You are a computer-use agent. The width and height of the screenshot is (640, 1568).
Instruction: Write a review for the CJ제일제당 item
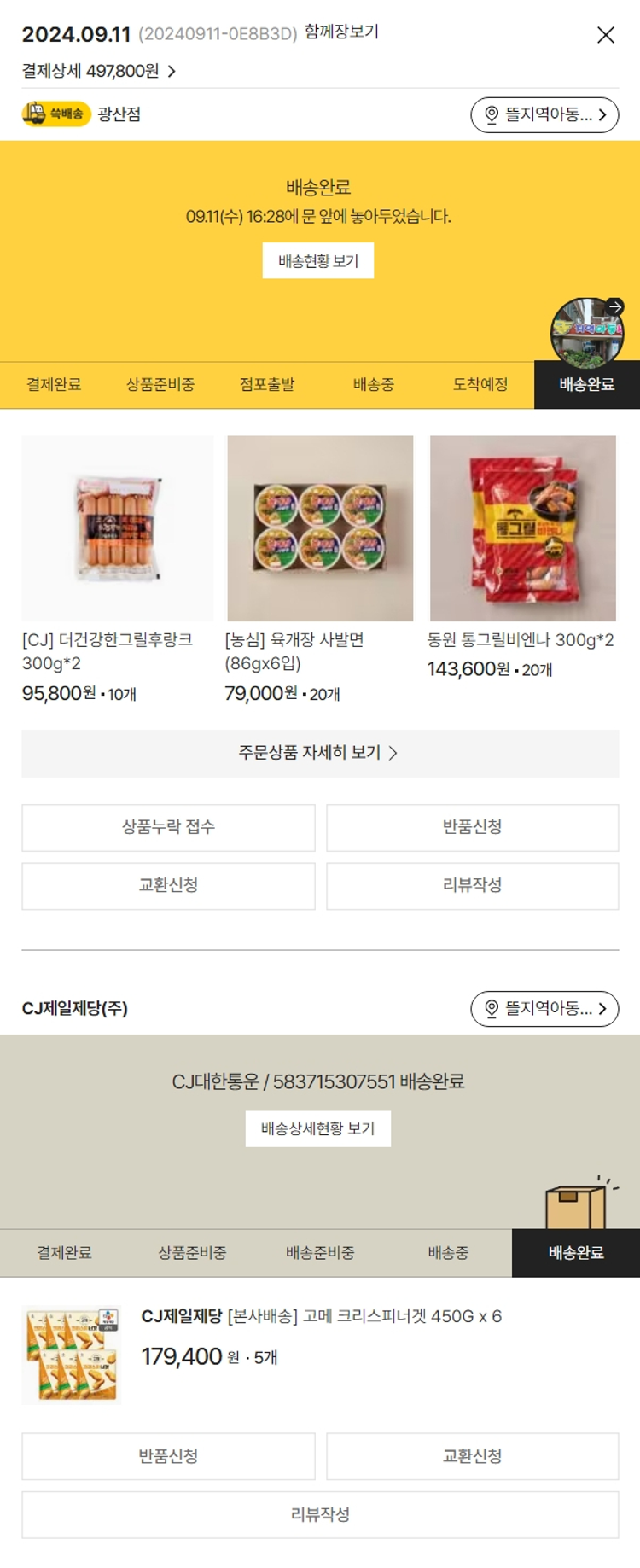coord(319,1514)
